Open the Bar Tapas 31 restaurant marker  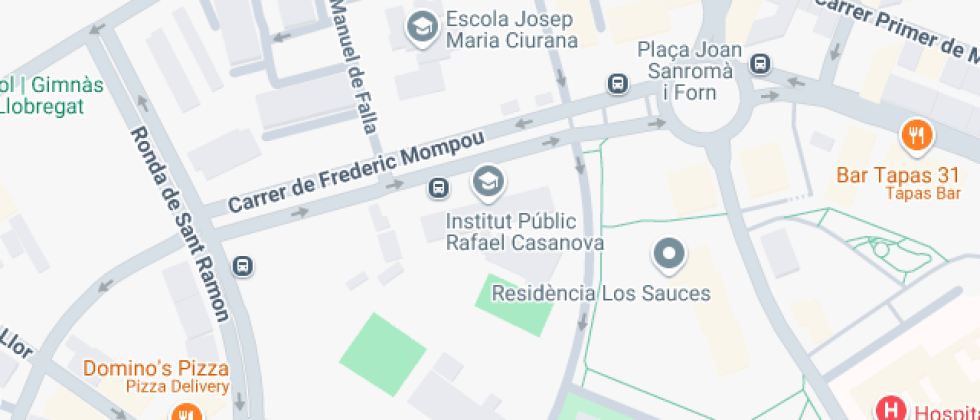pyautogui.click(x=916, y=136)
